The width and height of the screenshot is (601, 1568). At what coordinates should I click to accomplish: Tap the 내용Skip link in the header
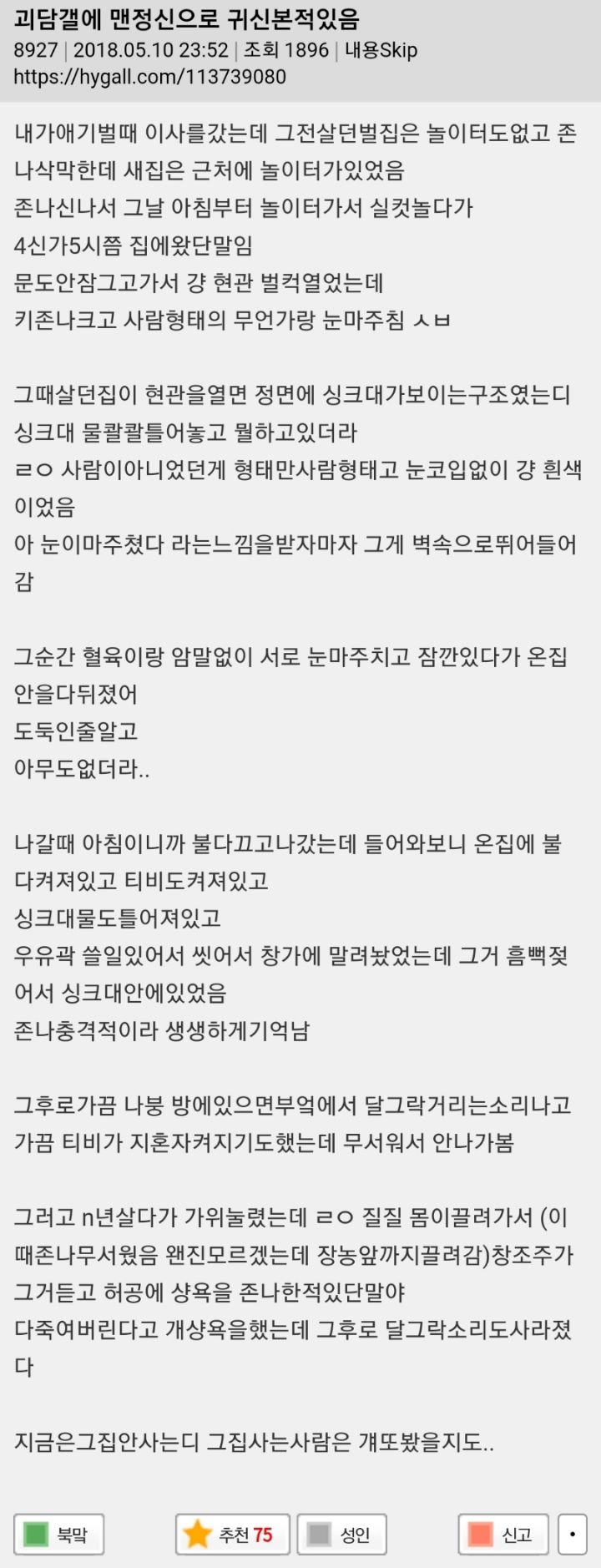coord(381,50)
